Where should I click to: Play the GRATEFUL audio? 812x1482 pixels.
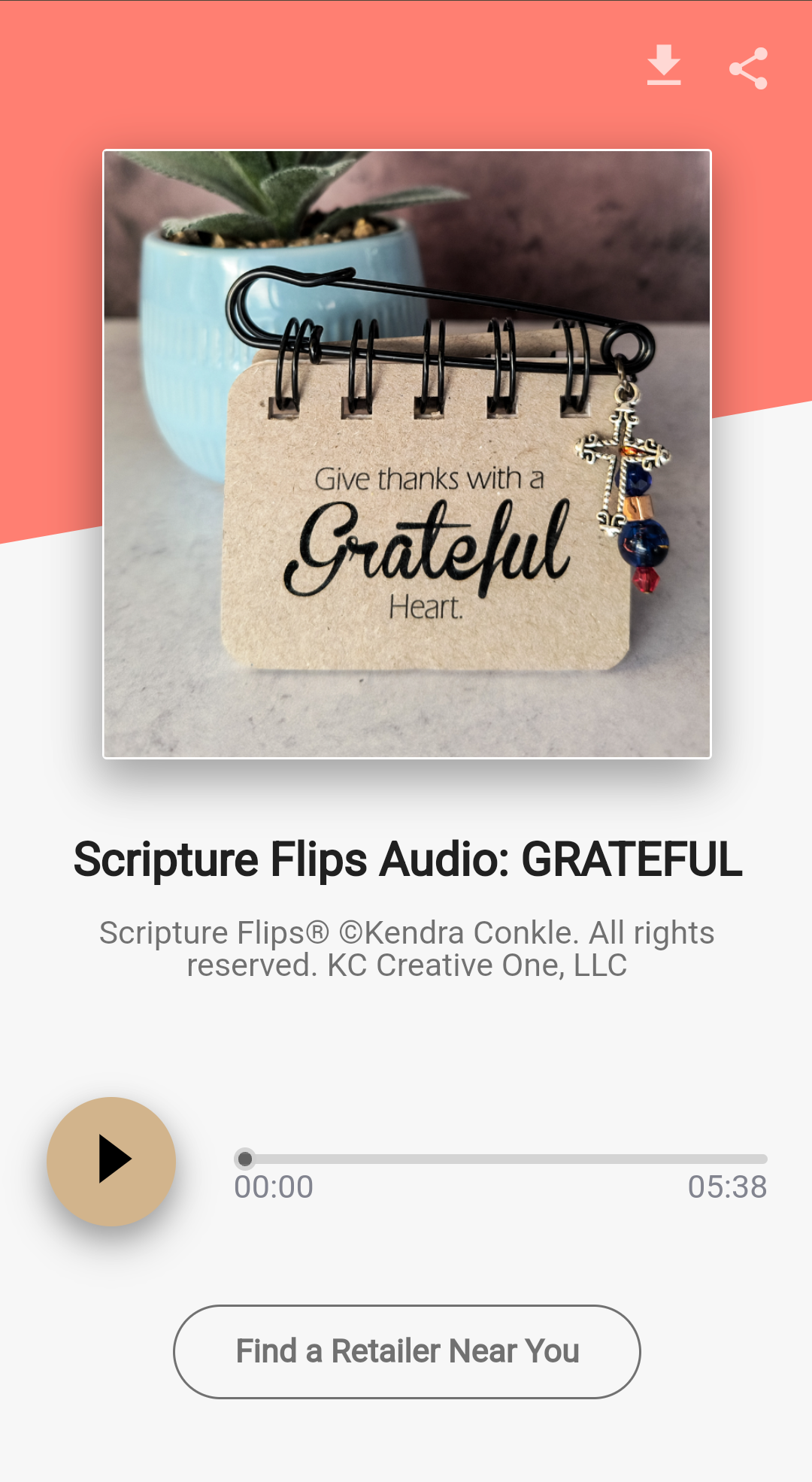(x=111, y=1160)
